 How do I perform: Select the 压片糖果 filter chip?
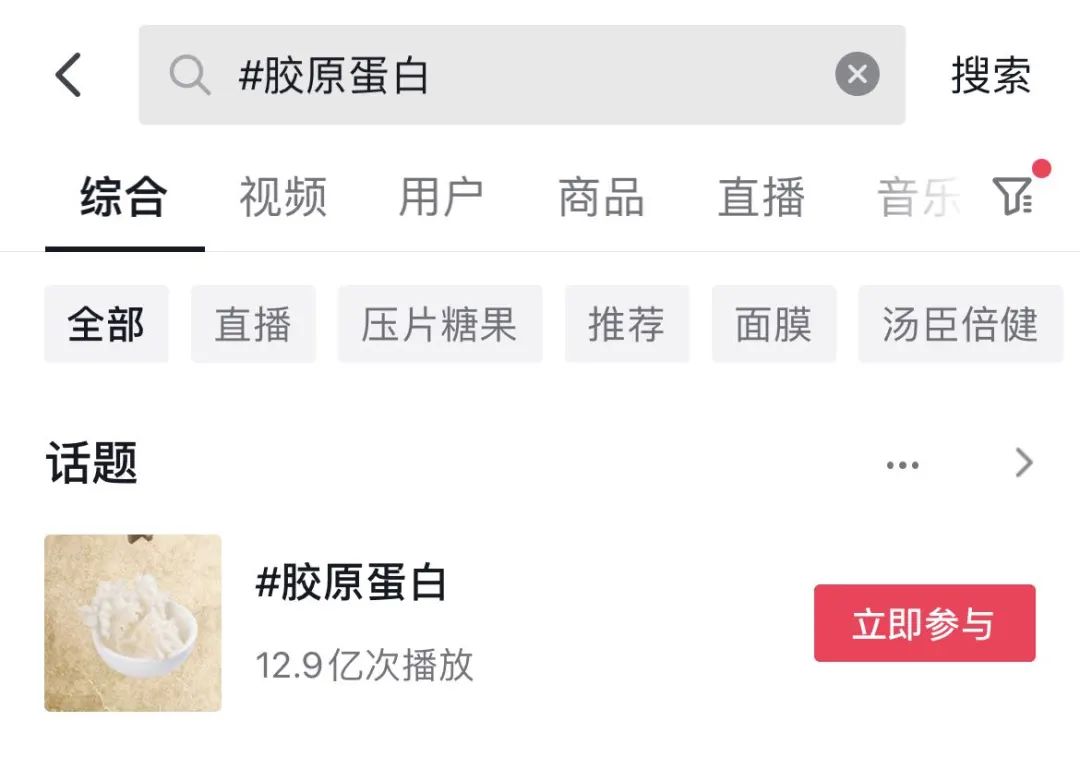440,324
